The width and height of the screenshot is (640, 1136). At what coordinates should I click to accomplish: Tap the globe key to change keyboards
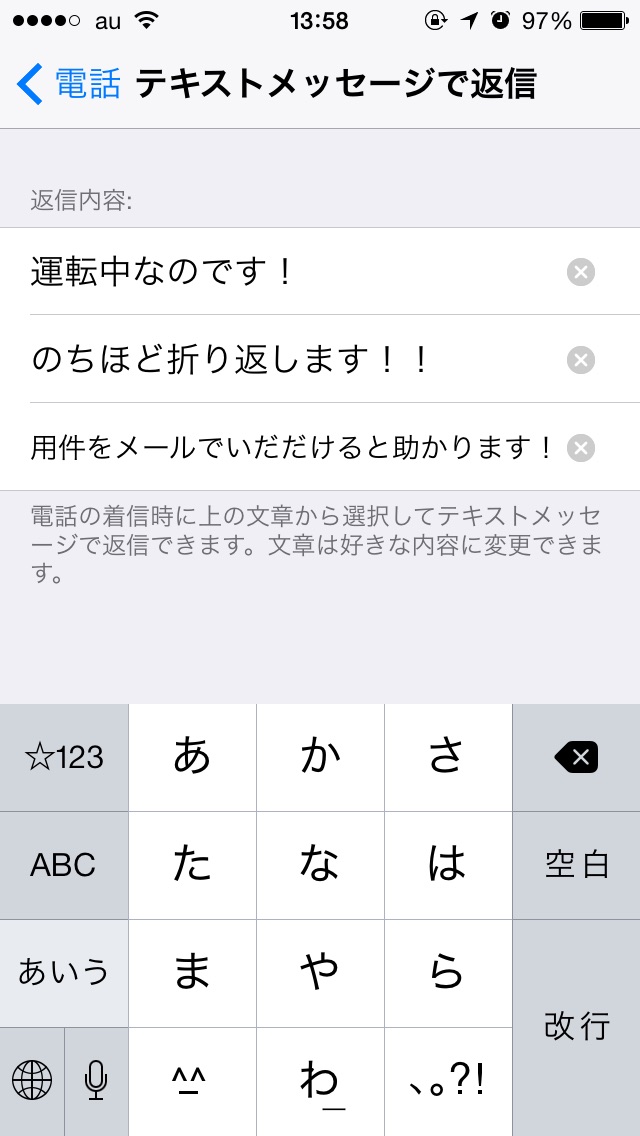coord(32,1080)
